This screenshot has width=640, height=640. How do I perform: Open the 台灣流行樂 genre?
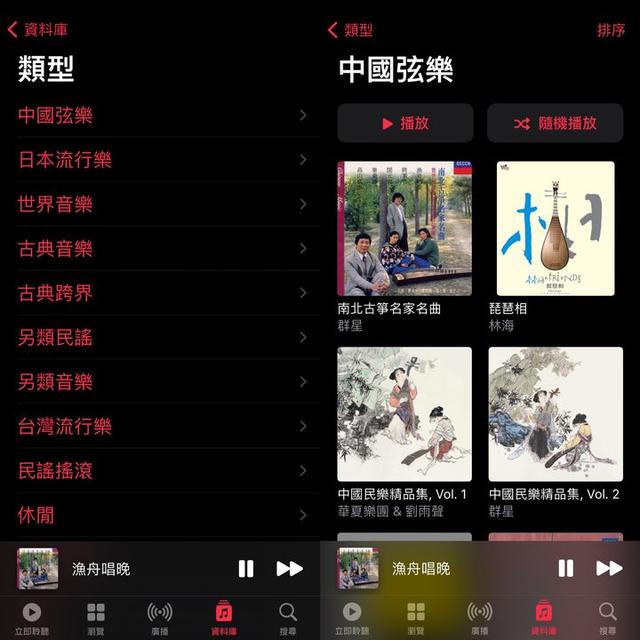coord(160,426)
